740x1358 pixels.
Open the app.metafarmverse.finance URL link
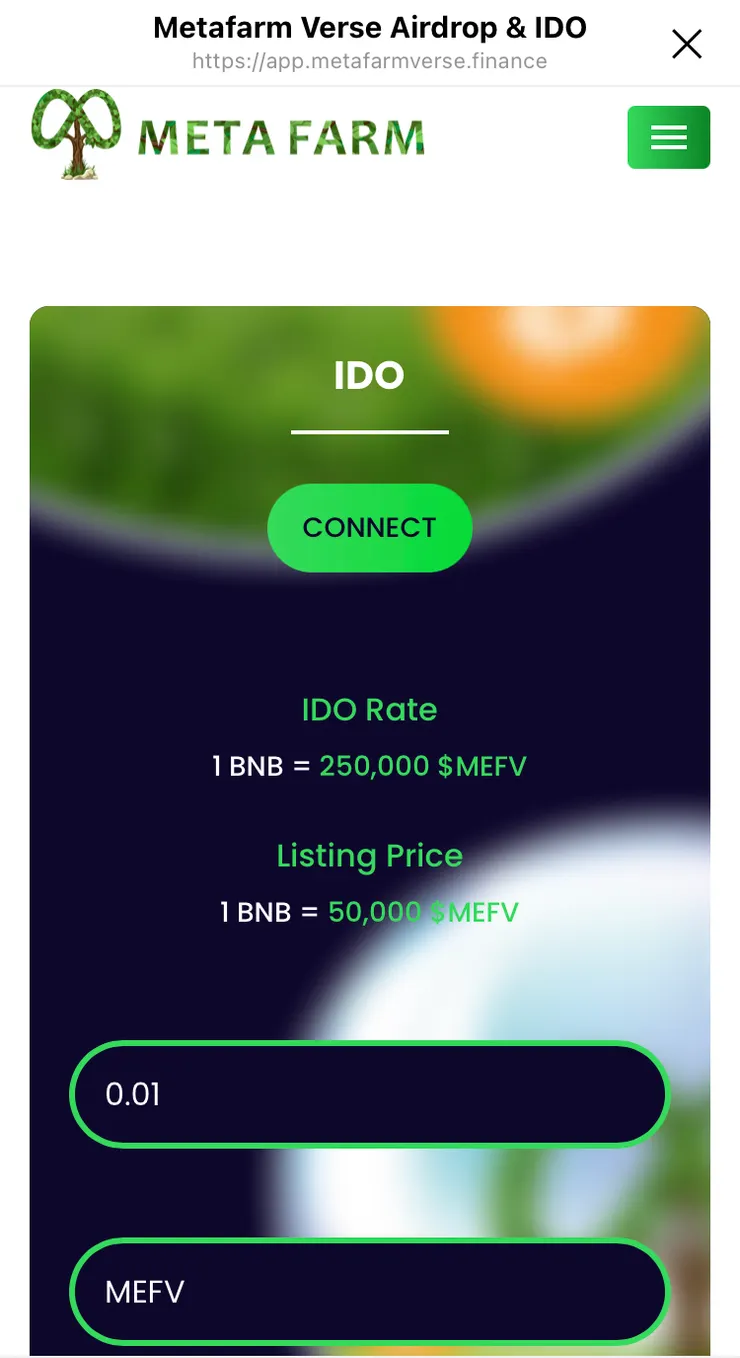point(370,61)
